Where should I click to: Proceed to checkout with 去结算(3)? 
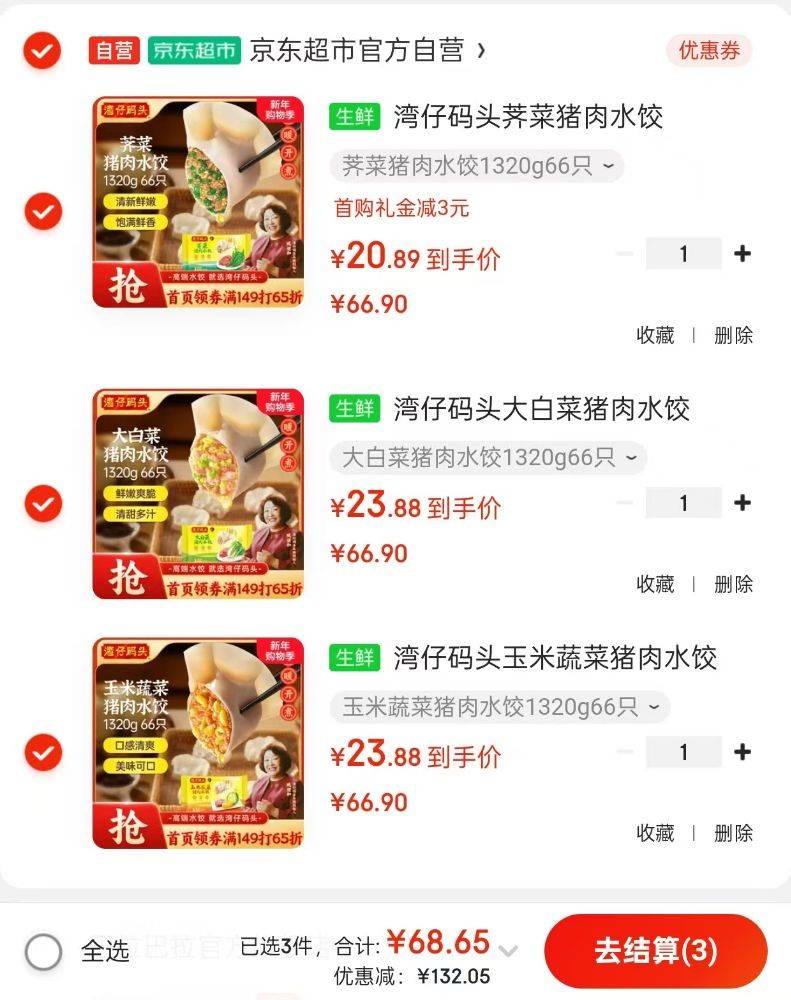tap(655, 950)
